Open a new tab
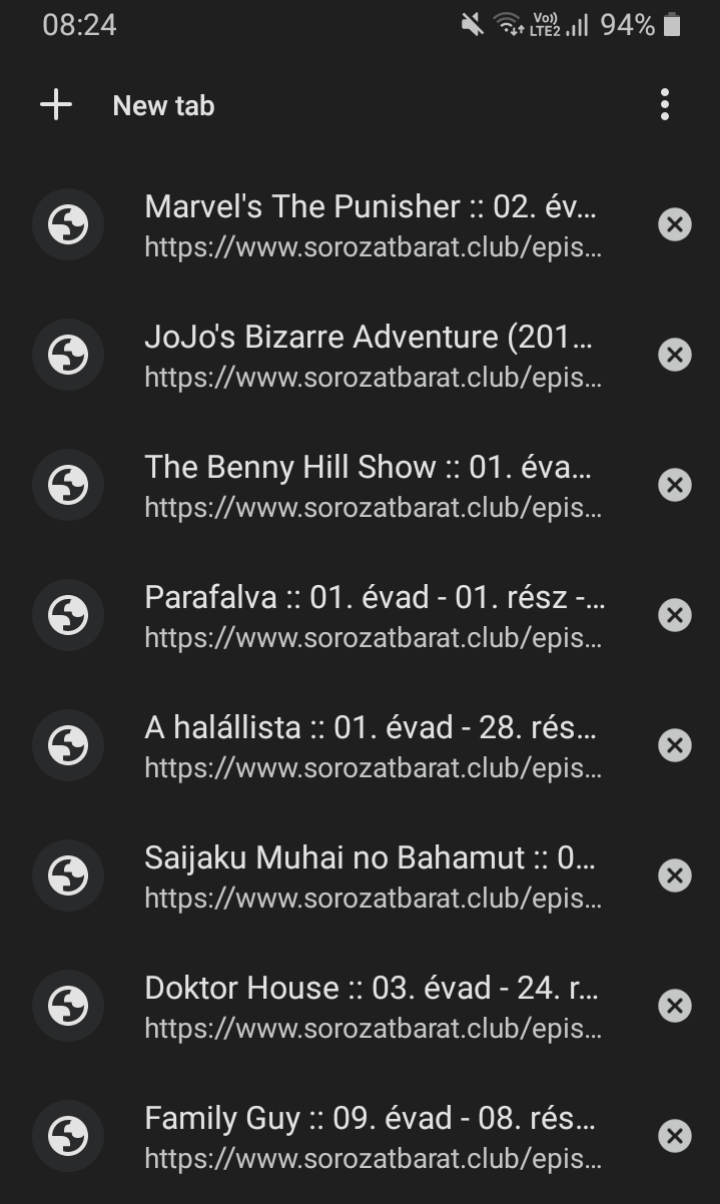Viewport: 720px width, 1204px height. (130, 106)
